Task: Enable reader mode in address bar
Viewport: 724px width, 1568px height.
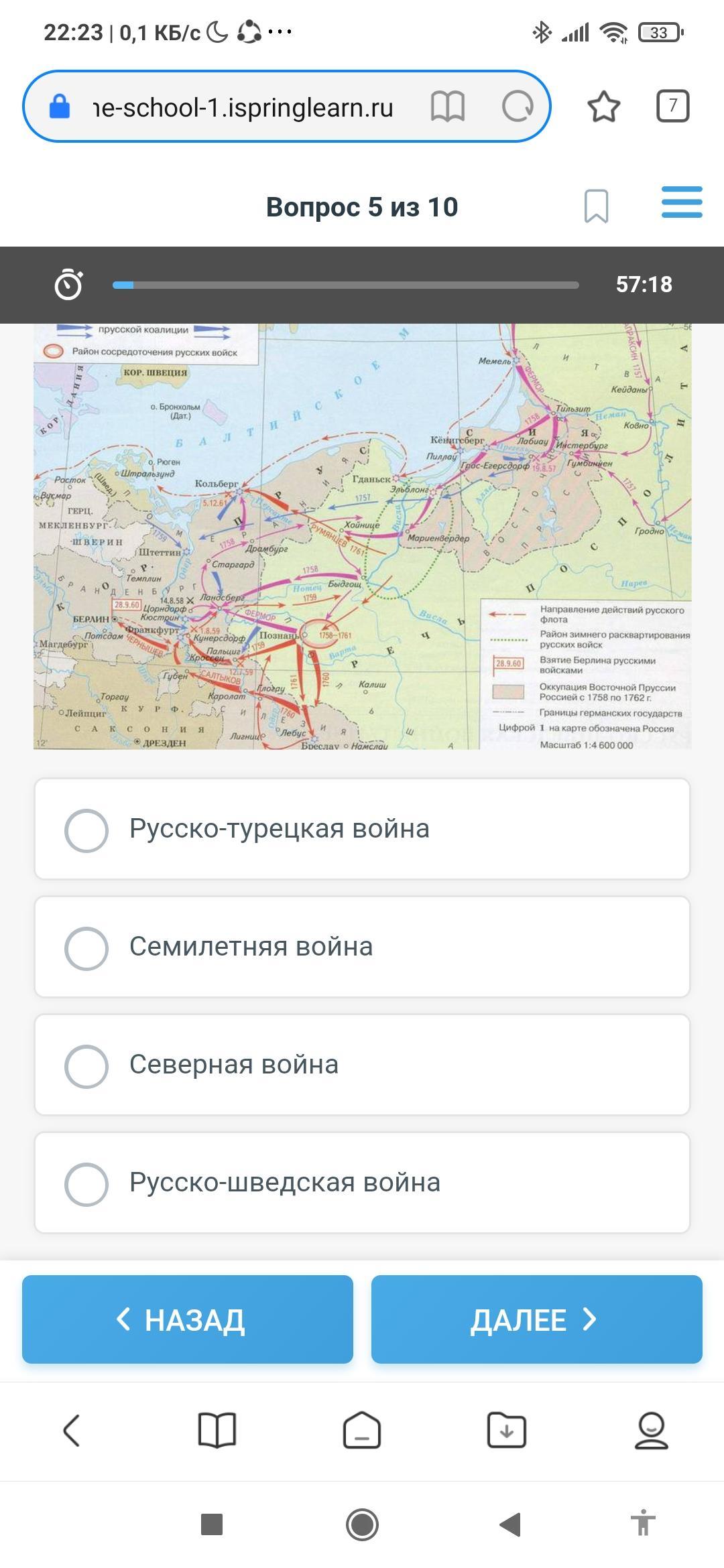Action: (x=447, y=107)
